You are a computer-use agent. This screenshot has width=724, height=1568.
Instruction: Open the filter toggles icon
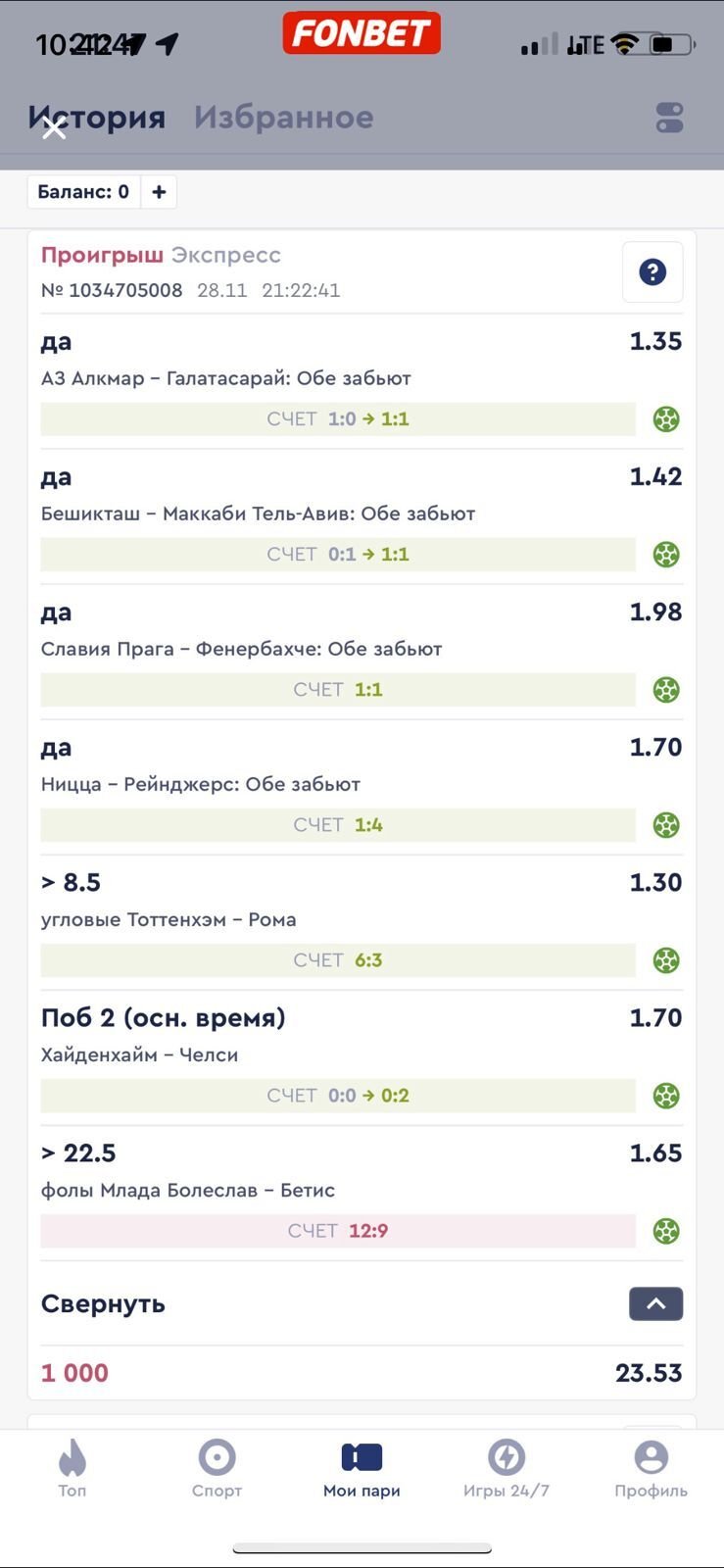pos(669,118)
